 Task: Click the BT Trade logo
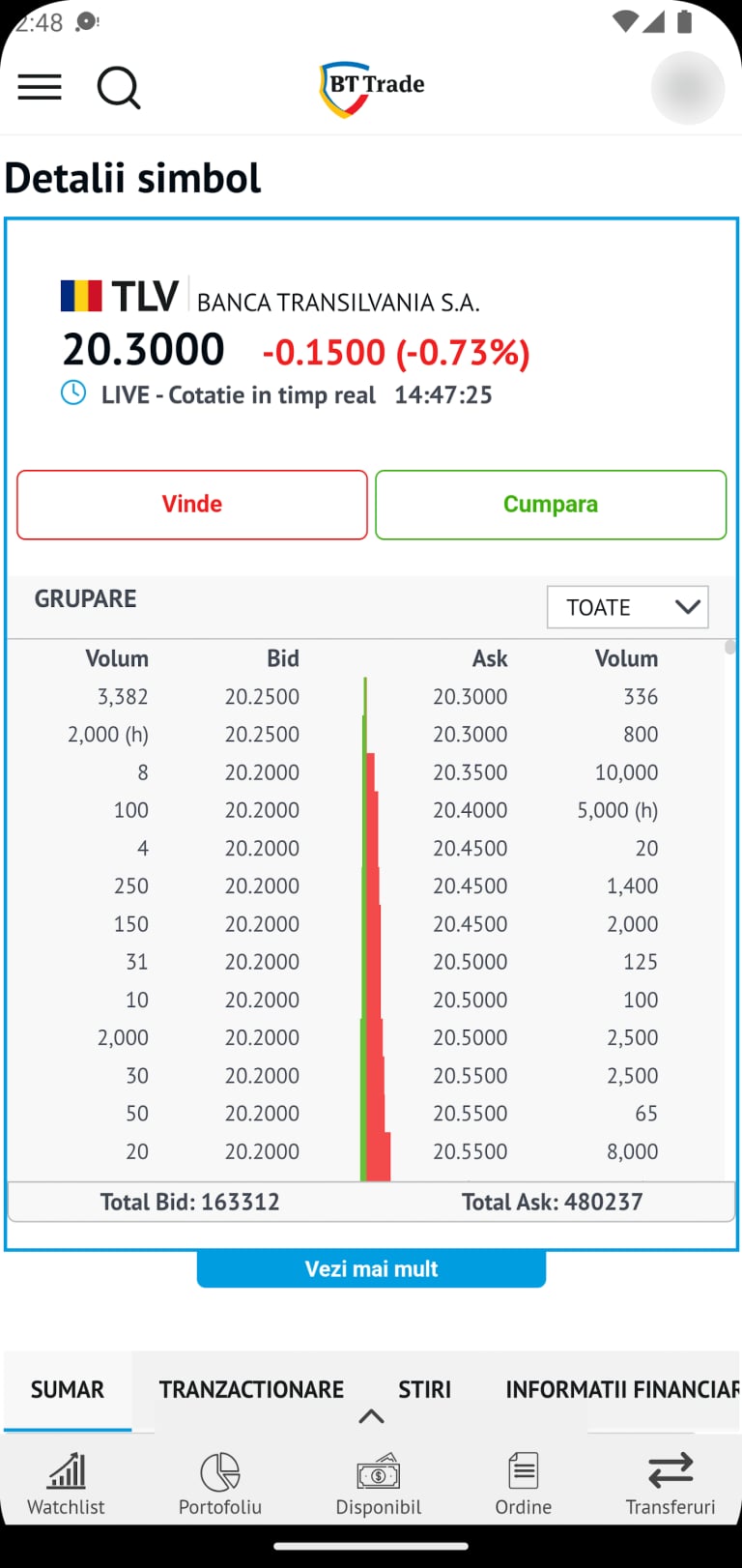(x=371, y=85)
